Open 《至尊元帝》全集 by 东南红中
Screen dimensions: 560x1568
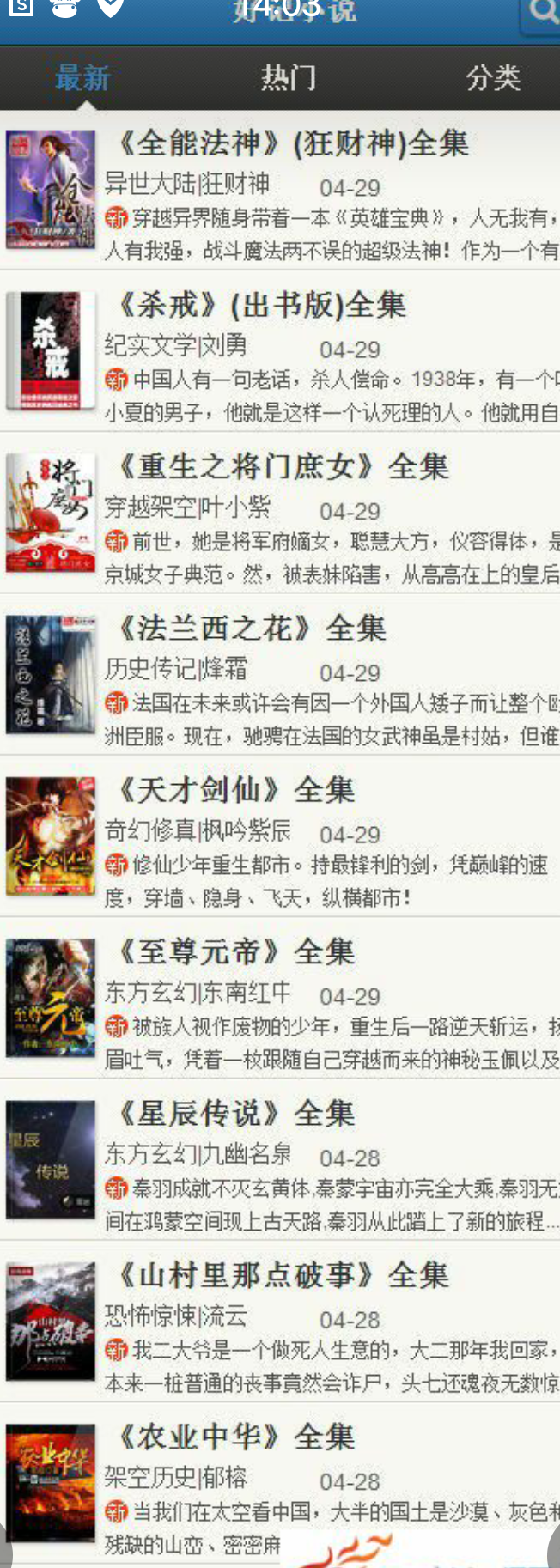(234, 951)
